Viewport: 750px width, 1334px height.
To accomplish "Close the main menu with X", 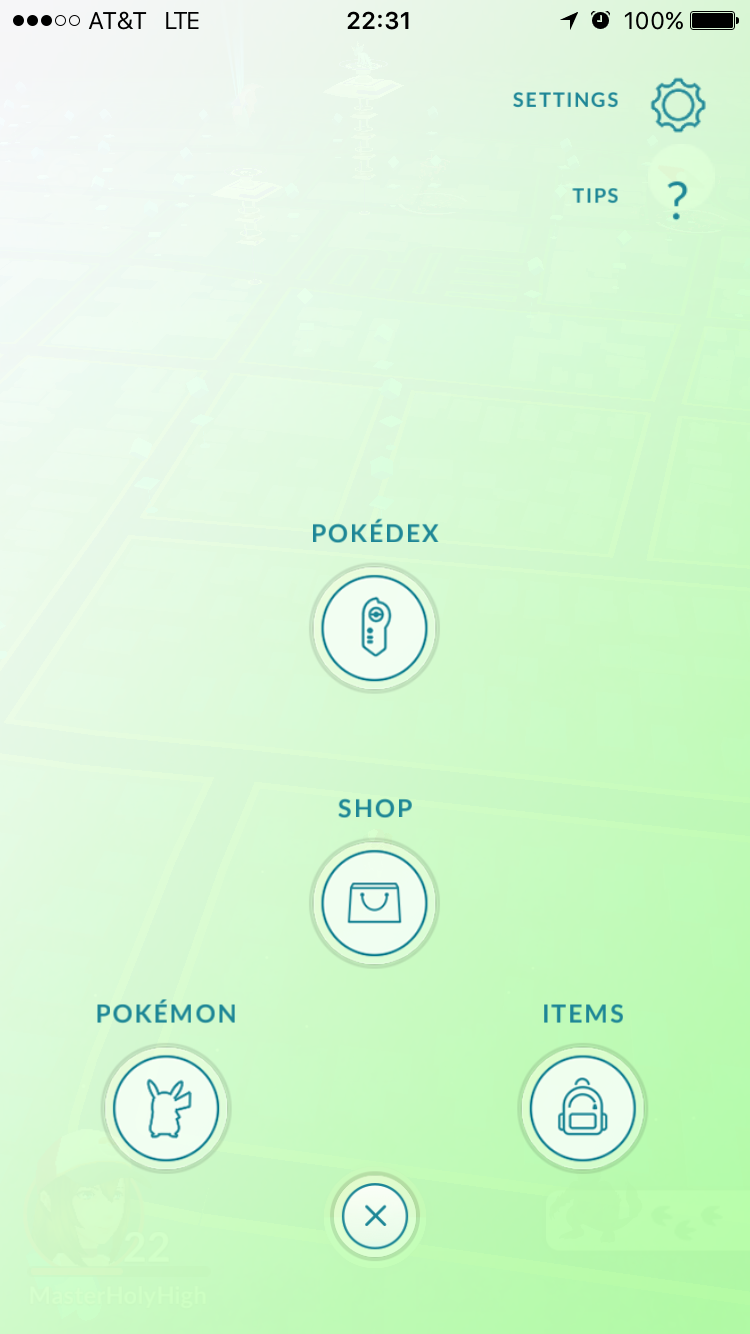I will (375, 1216).
